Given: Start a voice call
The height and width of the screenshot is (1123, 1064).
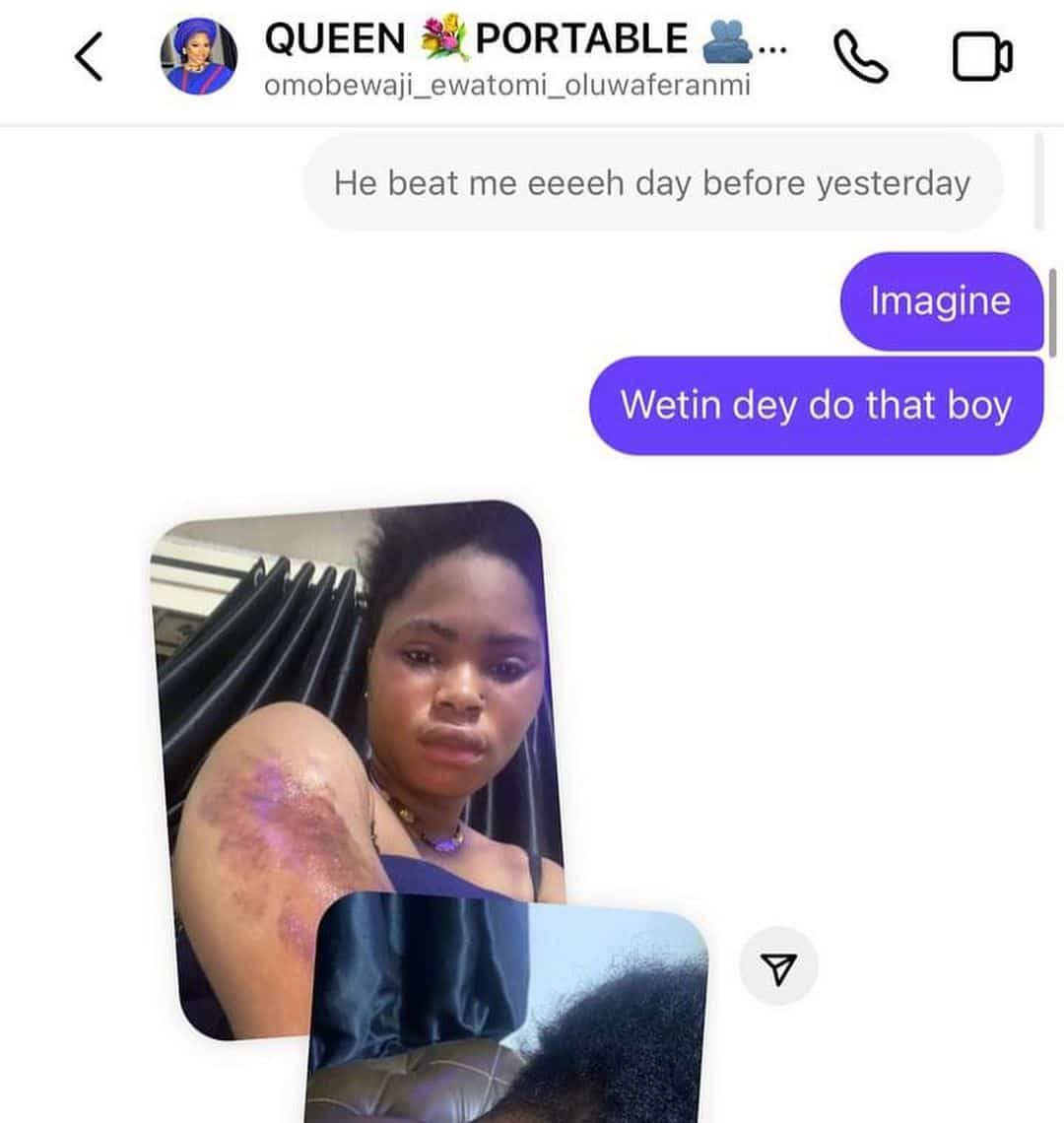Looking at the screenshot, I should (860, 57).
